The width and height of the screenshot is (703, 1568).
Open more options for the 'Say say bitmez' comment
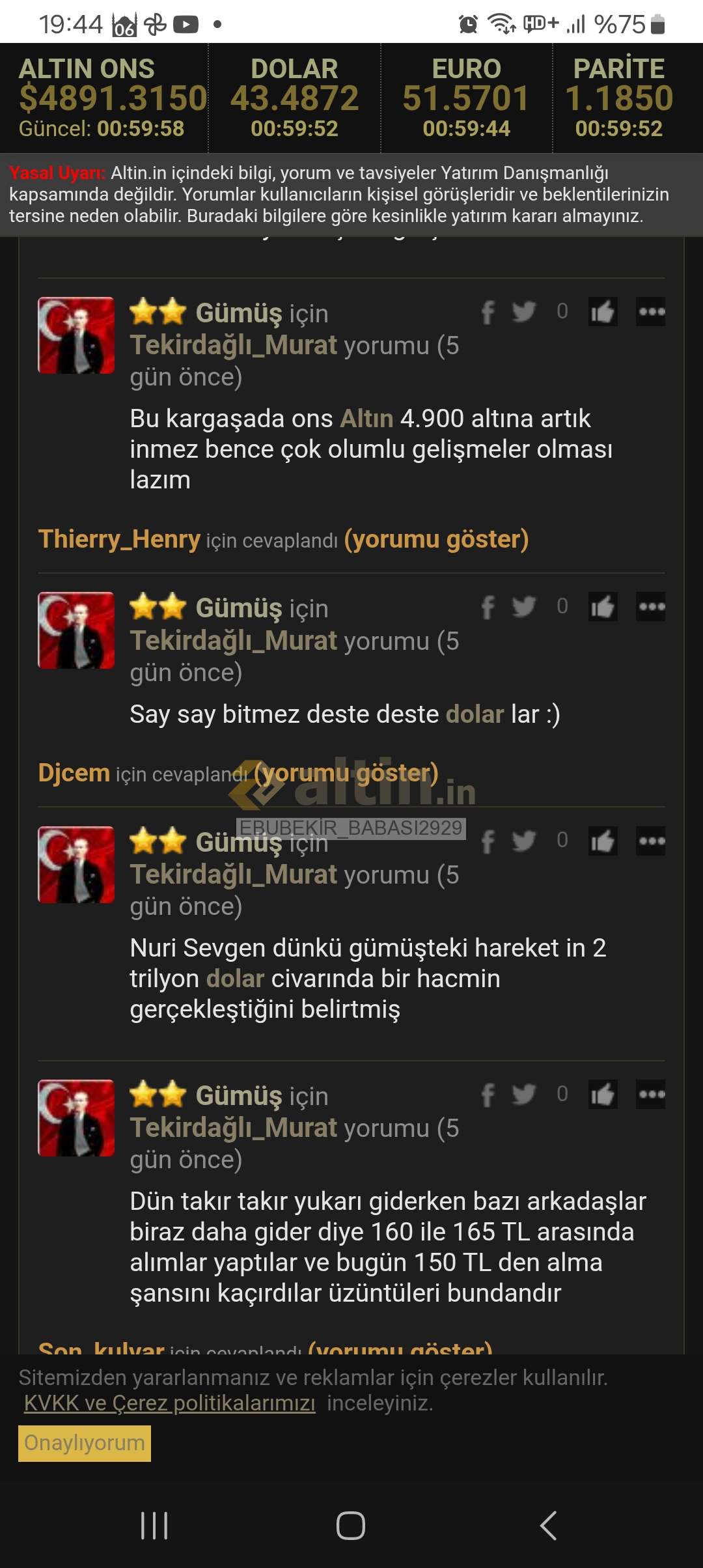[650, 607]
